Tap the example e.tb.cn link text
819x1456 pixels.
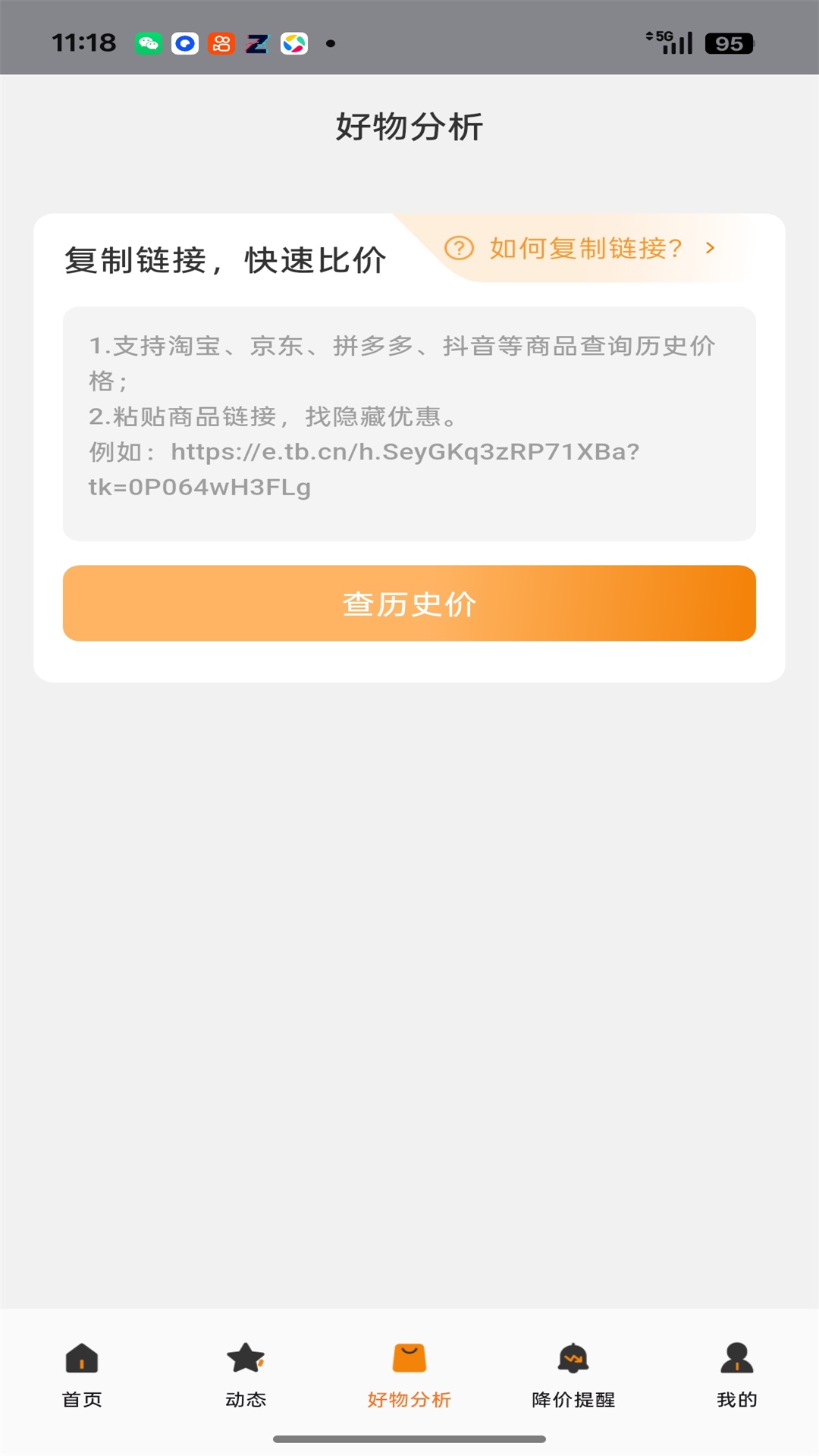pyautogui.click(x=406, y=453)
